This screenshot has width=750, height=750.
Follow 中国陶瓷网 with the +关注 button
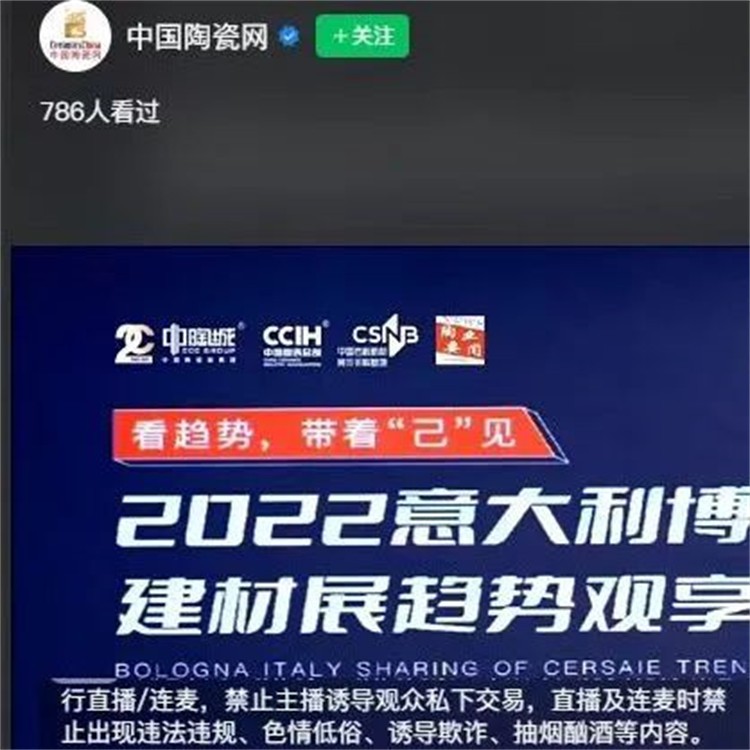point(362,37)
